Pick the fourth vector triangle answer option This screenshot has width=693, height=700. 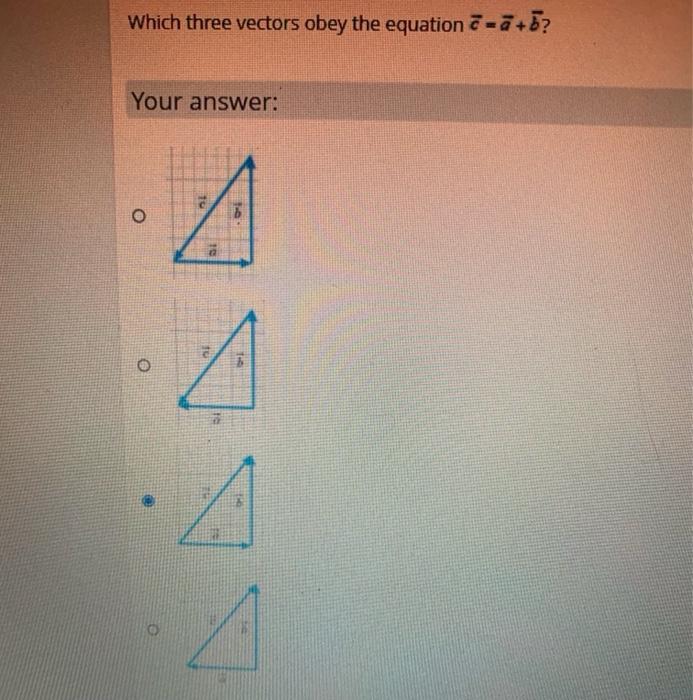click(151, 630)
